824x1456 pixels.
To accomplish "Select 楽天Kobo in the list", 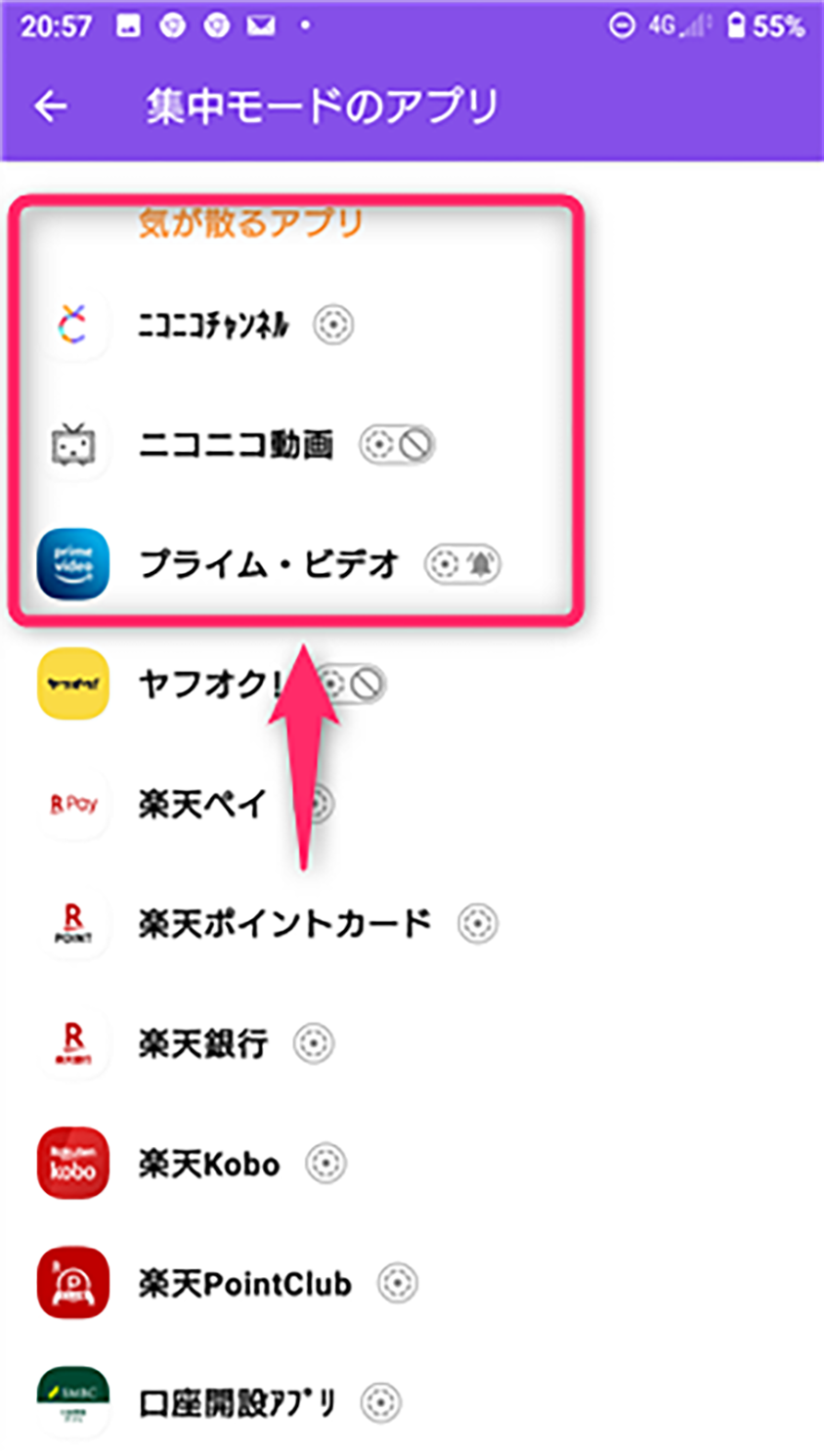I will pos(412,1164).
